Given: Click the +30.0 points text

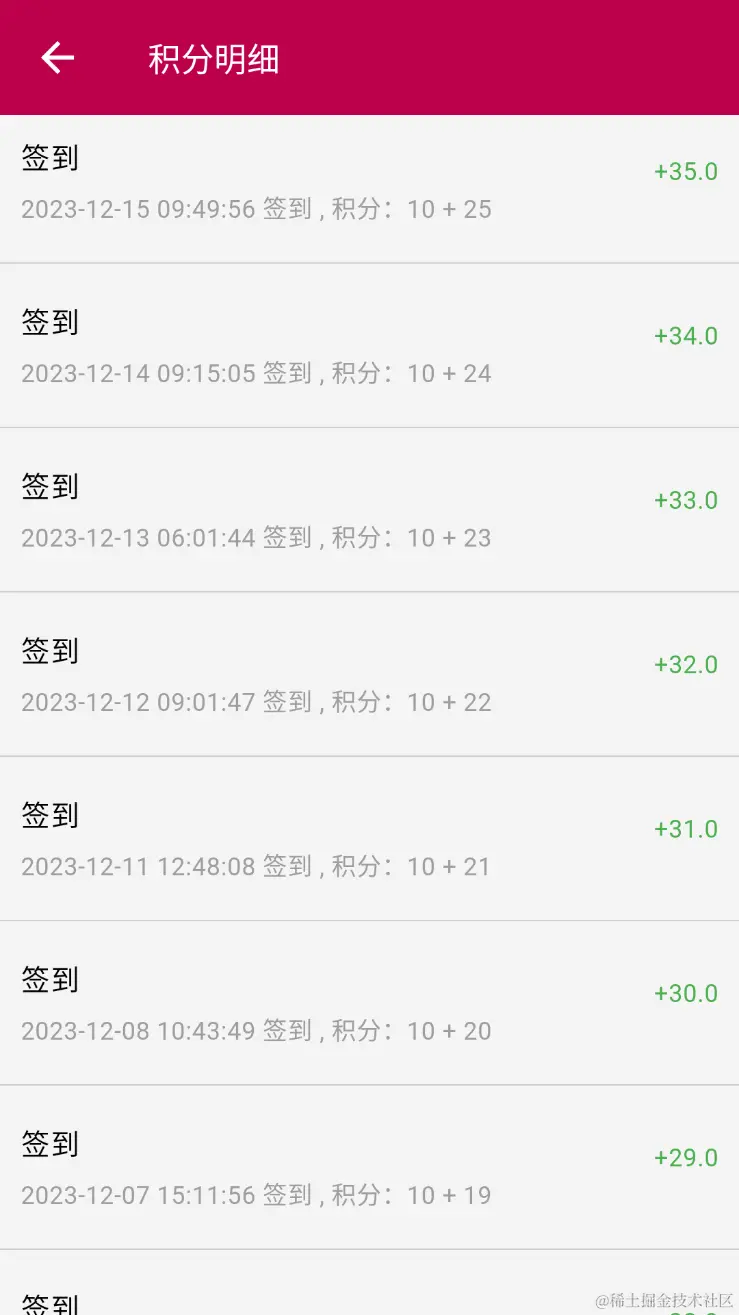Looking at the screenshot, I should point(685,993).
